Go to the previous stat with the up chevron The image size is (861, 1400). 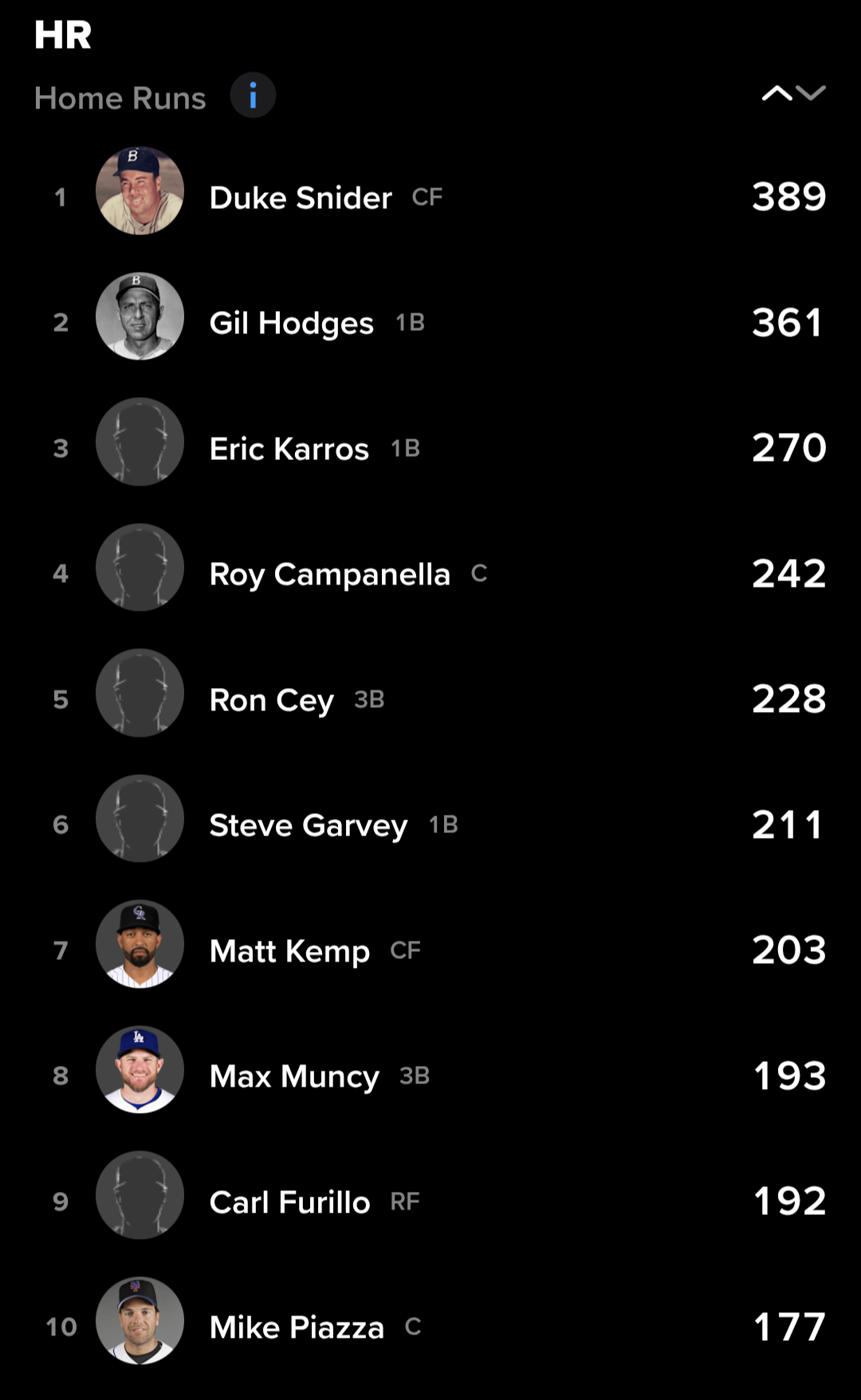click(776, 94)
